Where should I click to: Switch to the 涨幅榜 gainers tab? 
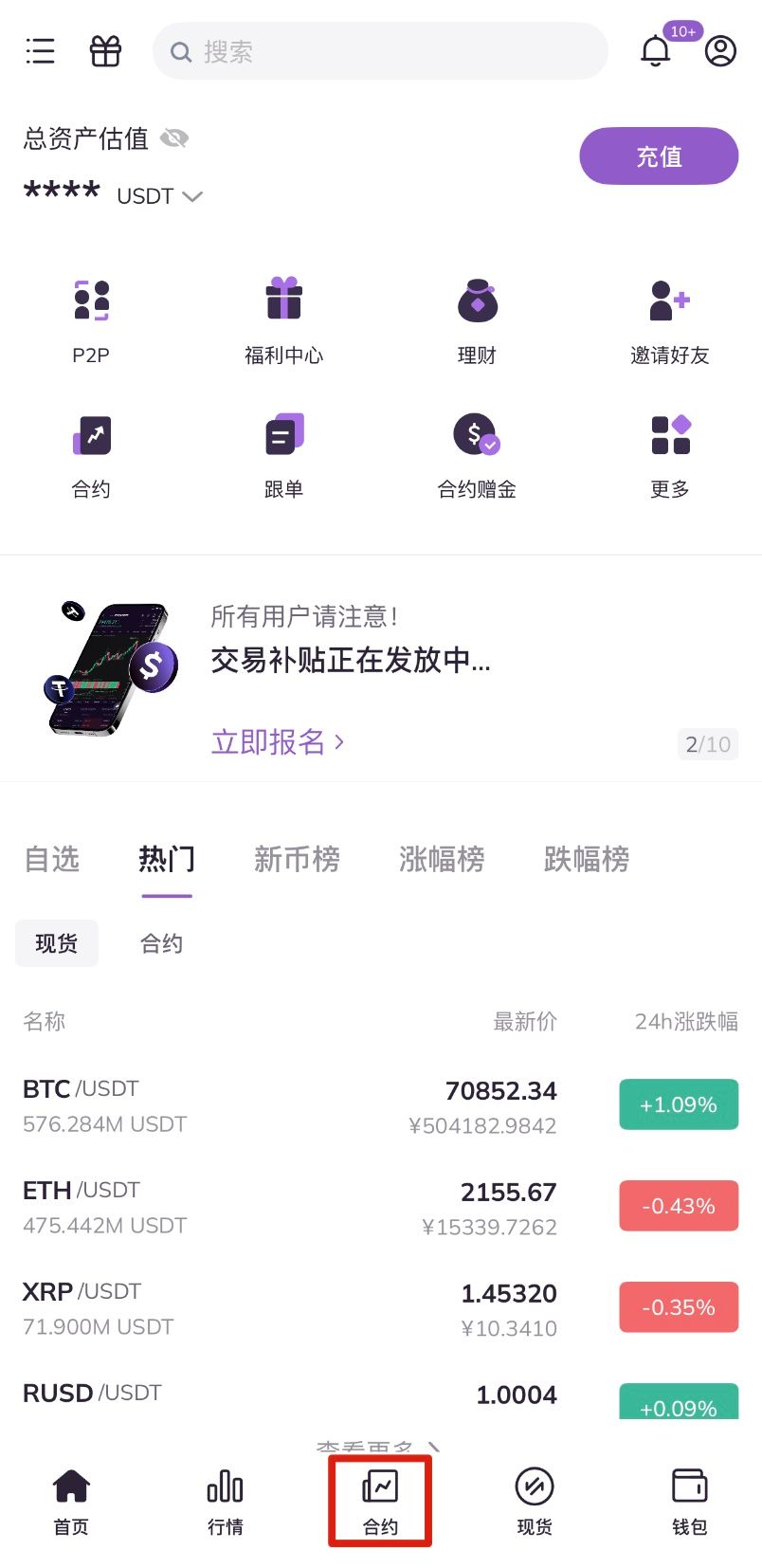442,859
